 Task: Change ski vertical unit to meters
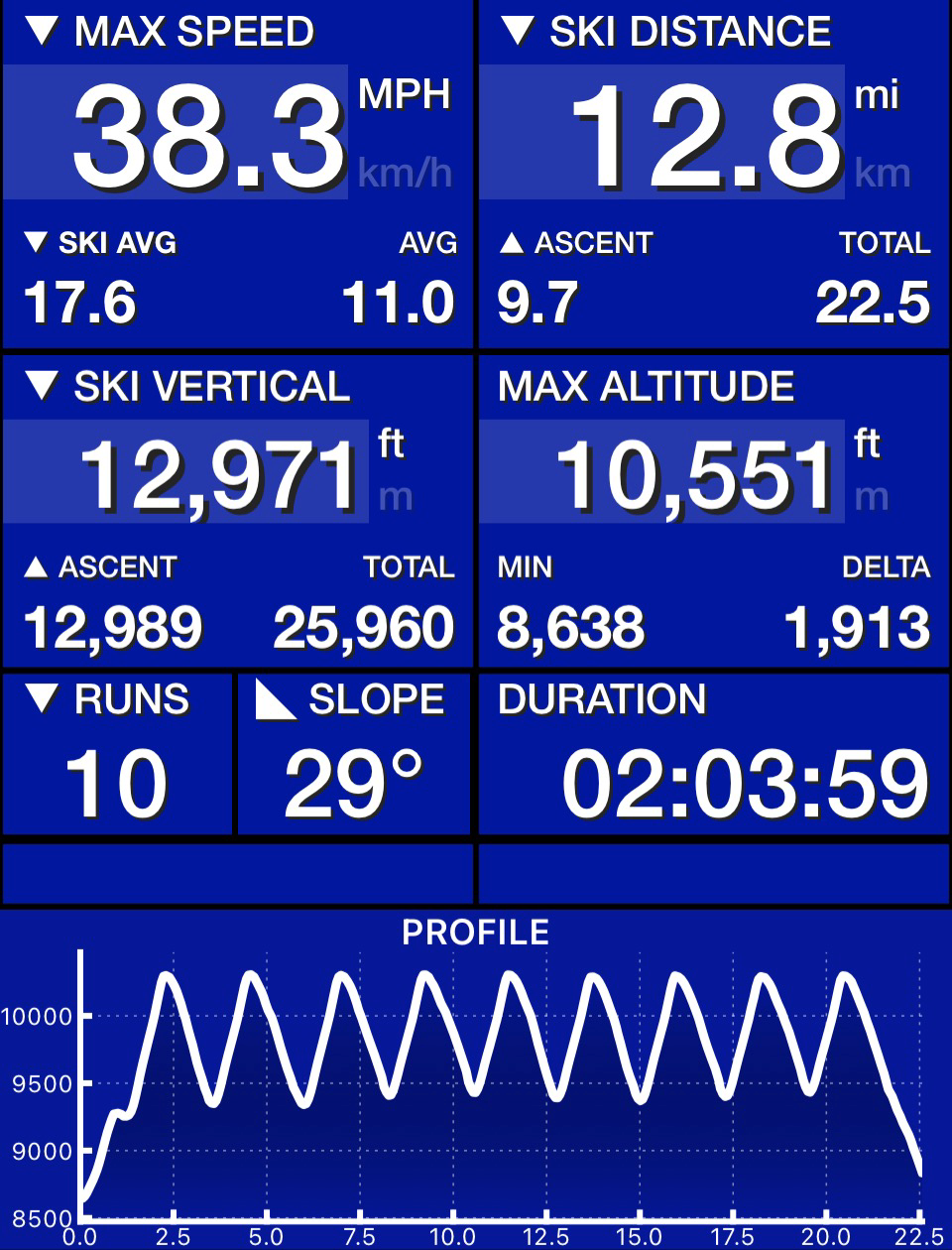tap(396, 495)
